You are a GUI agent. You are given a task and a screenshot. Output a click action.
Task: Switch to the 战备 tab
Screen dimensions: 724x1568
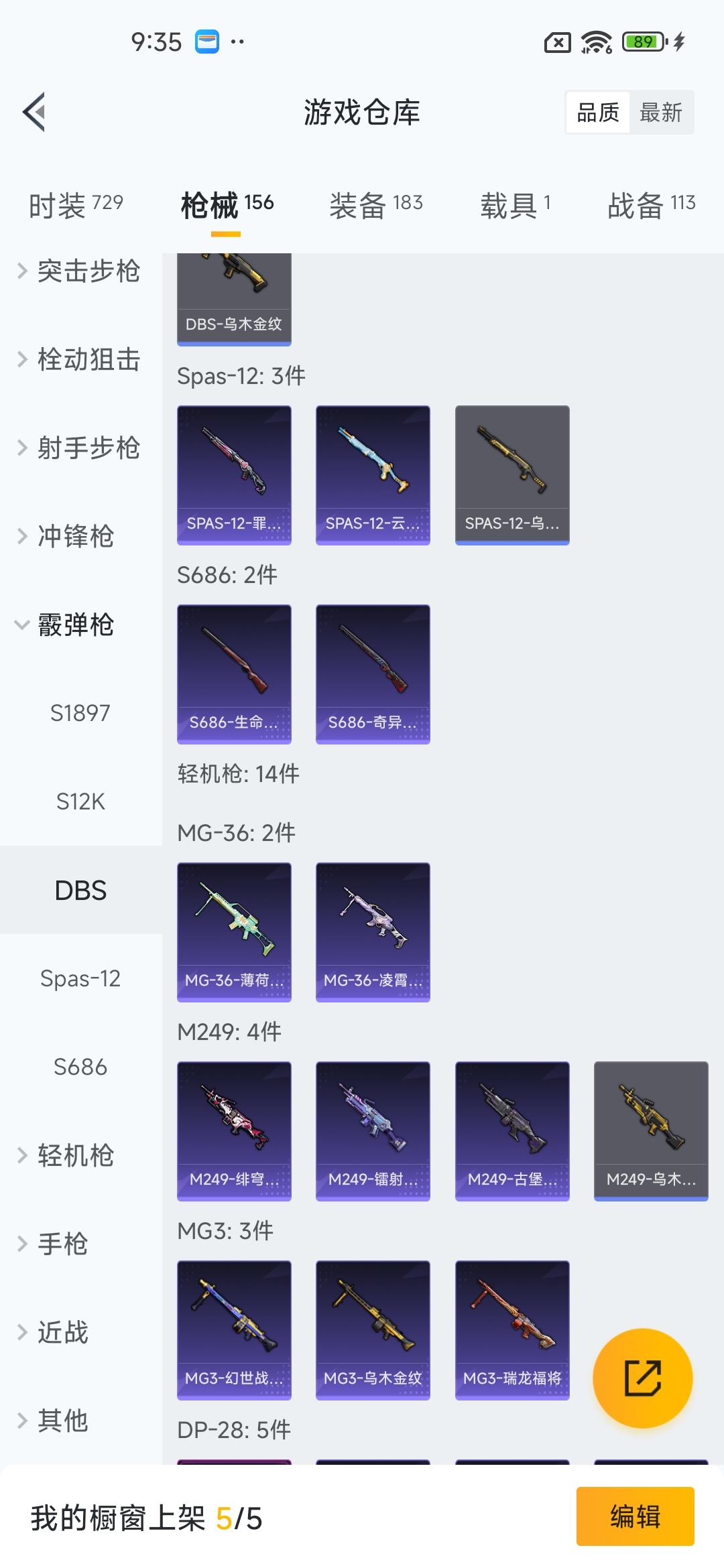(651, 205)
